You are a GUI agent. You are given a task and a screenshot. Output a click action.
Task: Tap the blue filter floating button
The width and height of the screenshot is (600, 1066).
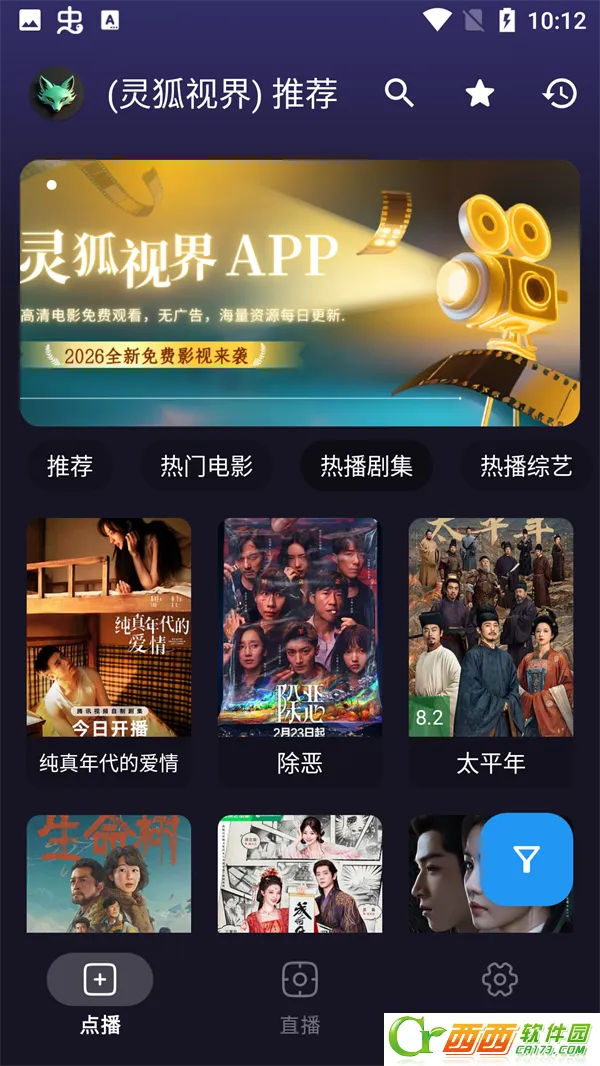coord(527,859)
